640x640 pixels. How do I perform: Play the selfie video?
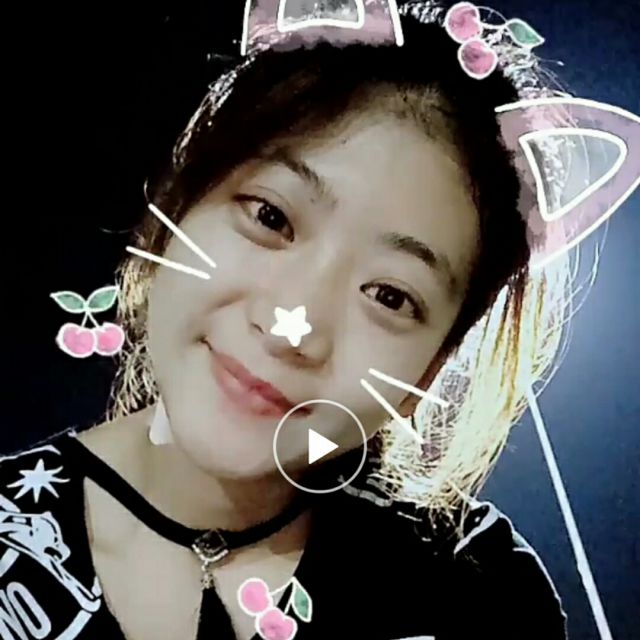(x=320, y=446)
